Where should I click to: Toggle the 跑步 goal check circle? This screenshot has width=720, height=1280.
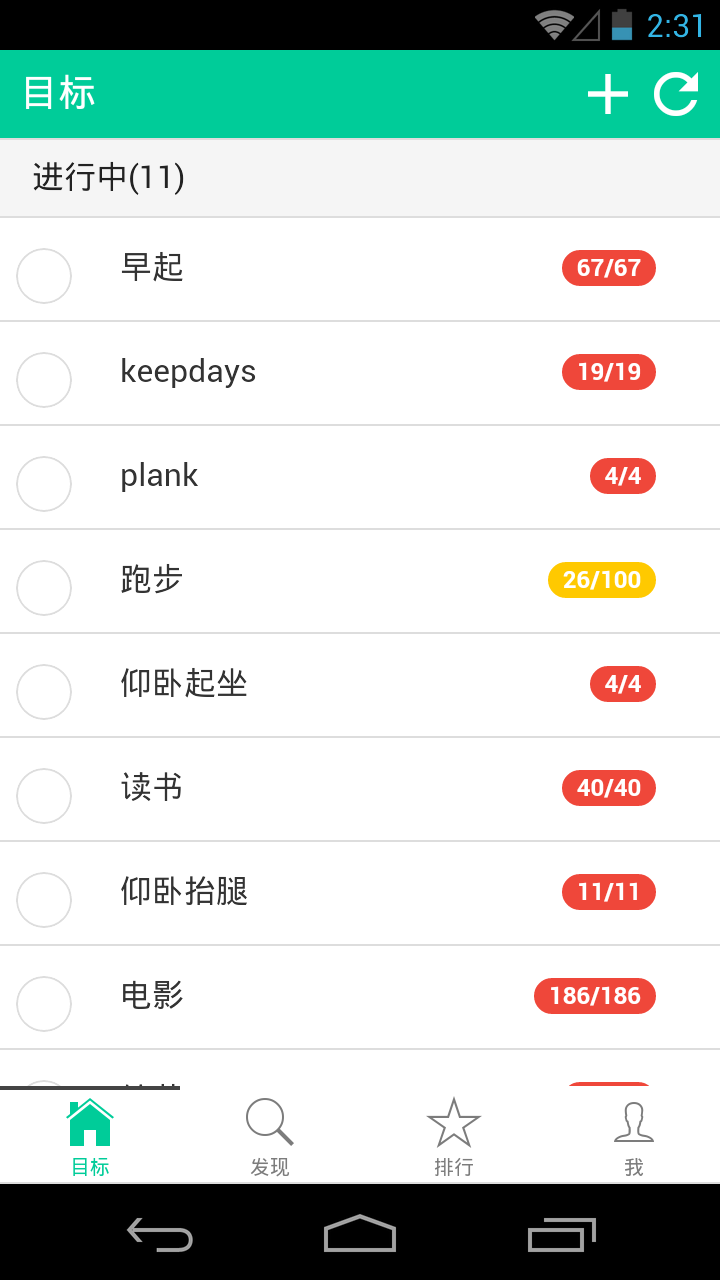tap(44, 588)
